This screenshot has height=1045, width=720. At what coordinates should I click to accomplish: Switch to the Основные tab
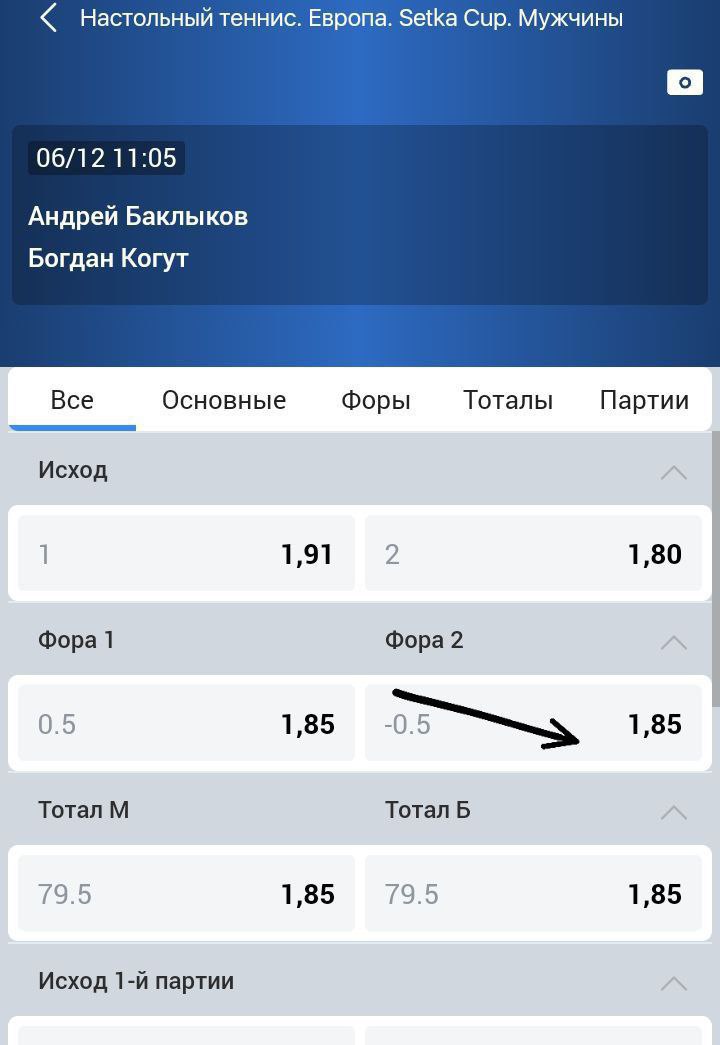tap(224, 400)
